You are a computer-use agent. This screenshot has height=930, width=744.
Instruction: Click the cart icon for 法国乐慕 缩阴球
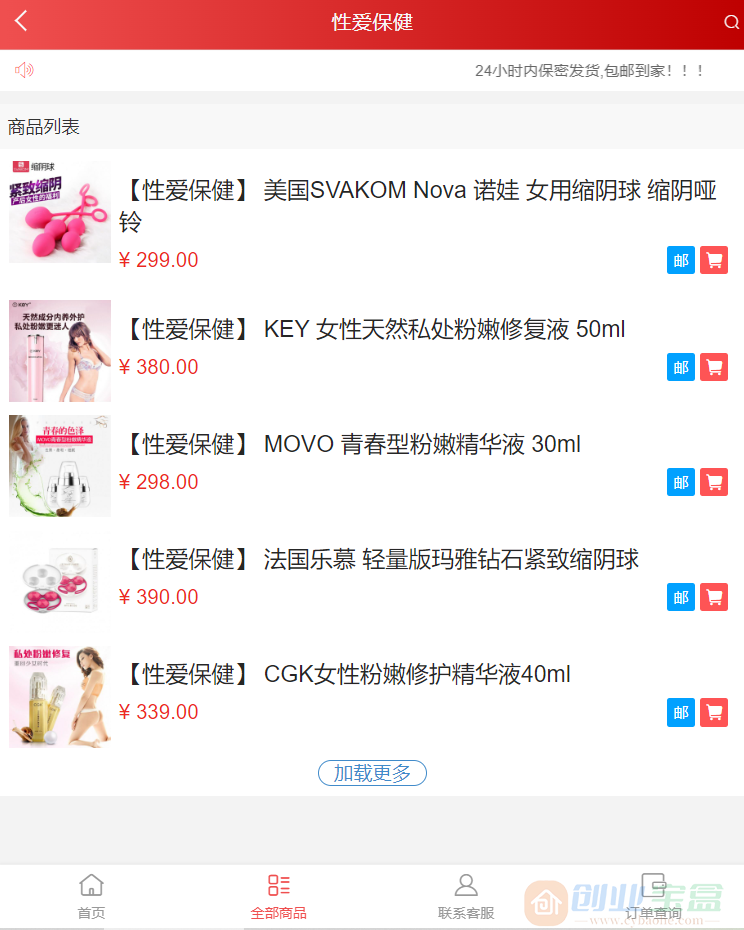(713, 597)
